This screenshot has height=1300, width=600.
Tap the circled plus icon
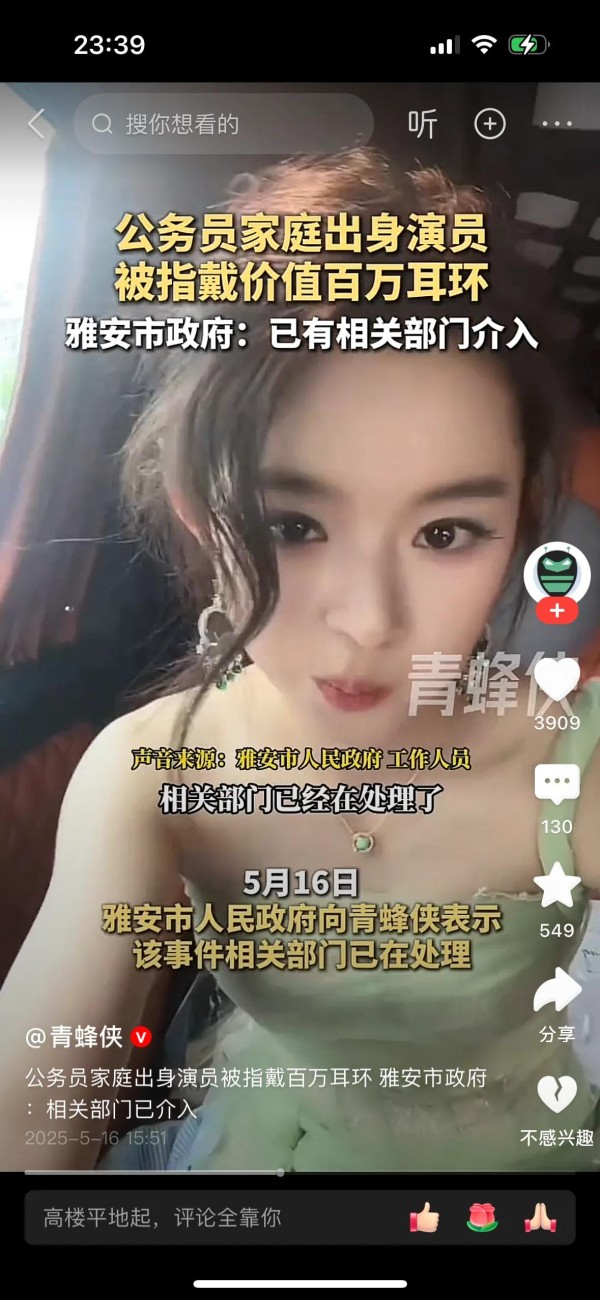coord(489,124)
